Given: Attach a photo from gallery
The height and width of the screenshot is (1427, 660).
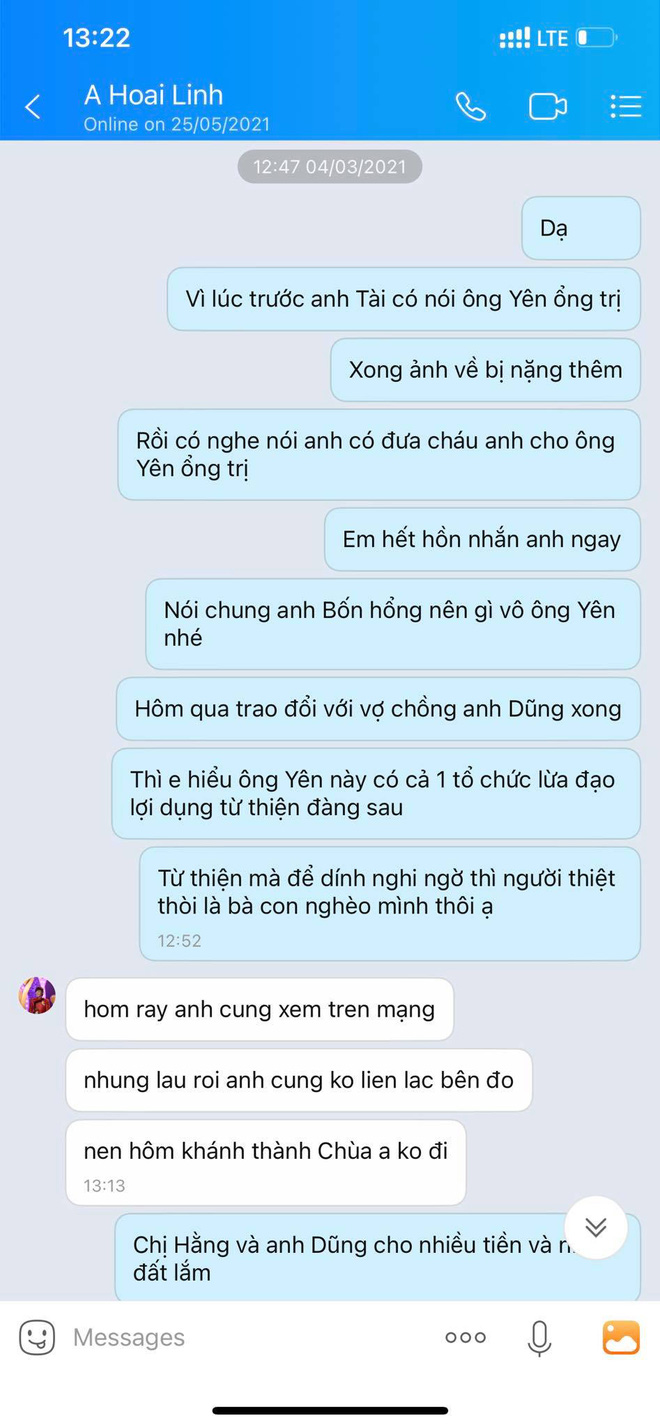Looking at the screenshot, I should click(621, 1337).
